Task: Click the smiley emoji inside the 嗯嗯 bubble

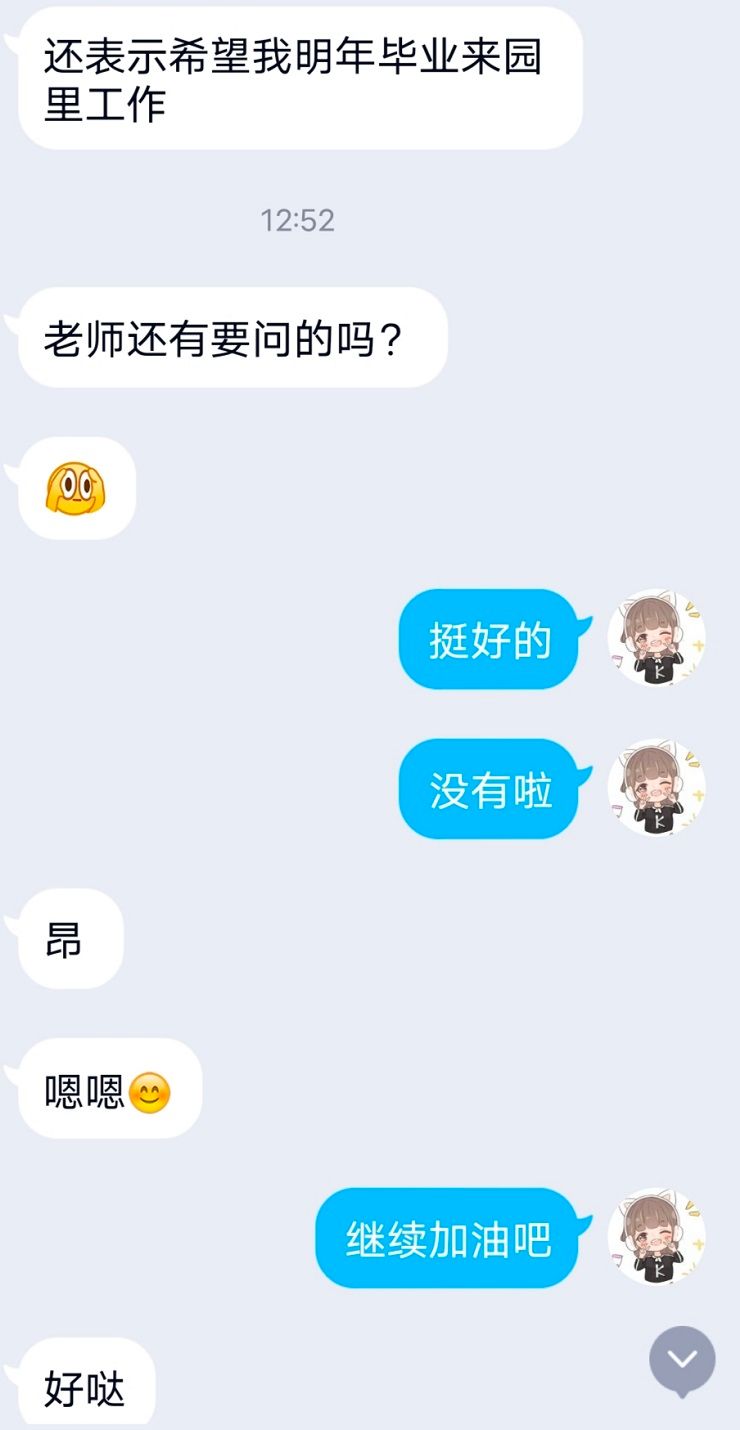Action: pyautogui.click(x=148, y=1090)
